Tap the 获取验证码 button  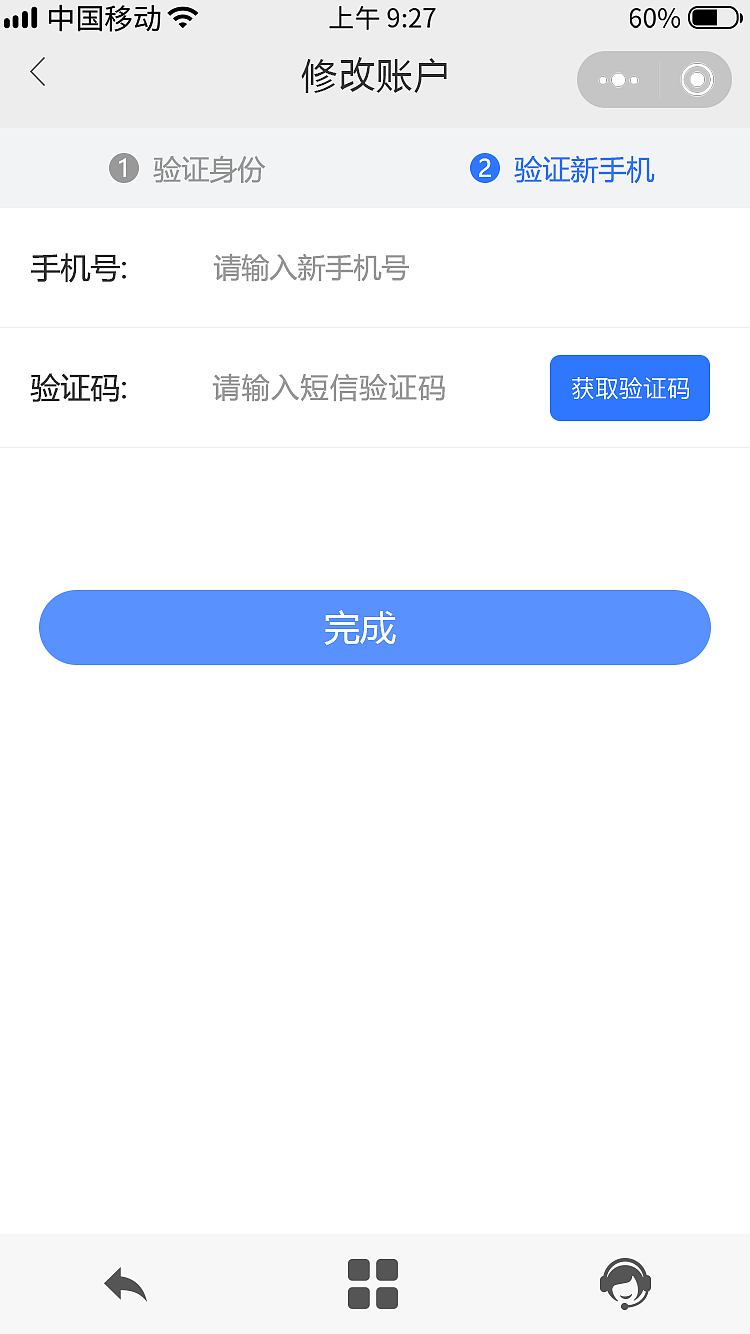629,387
